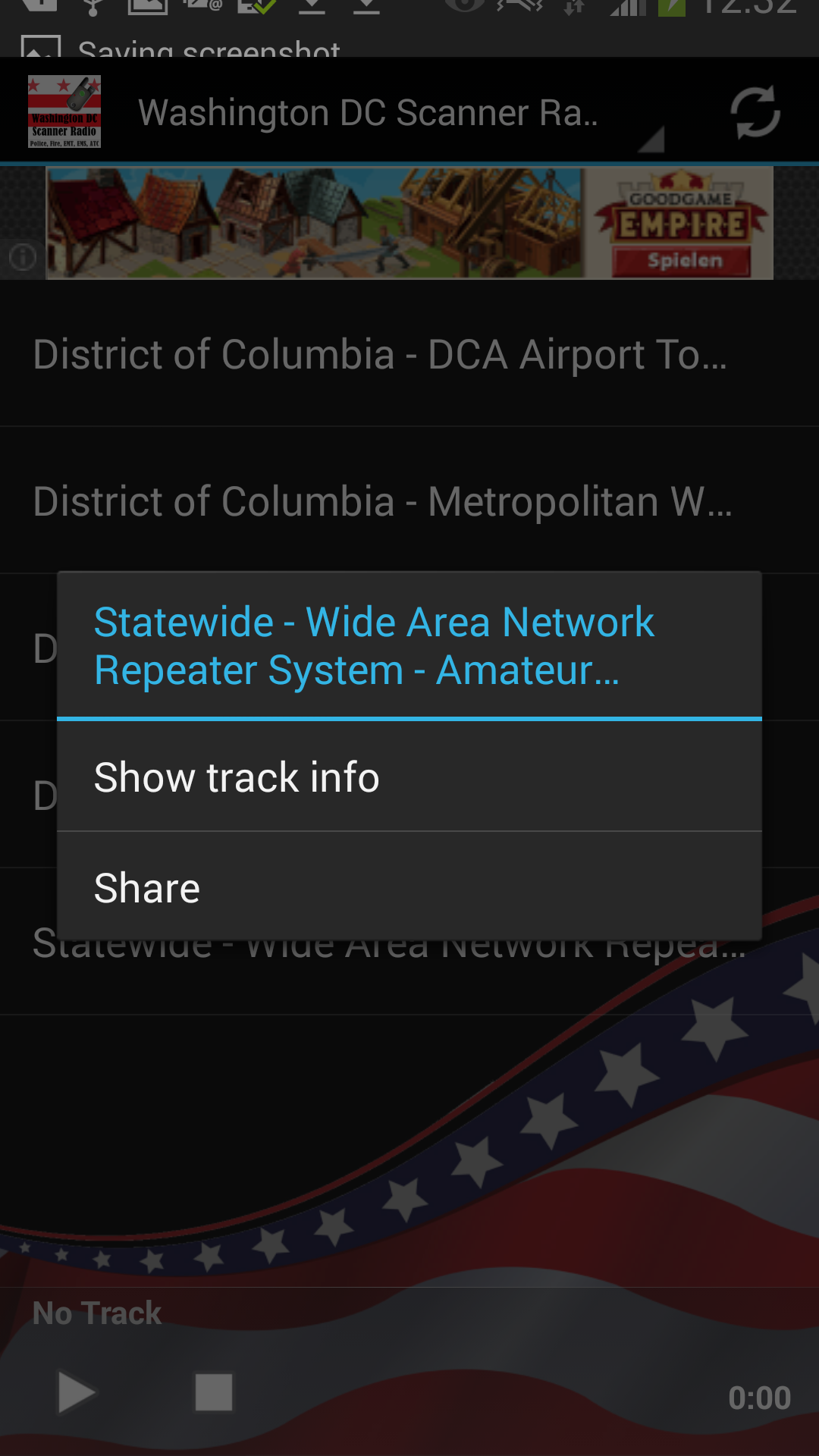Tap the Statewide Wide Area Network popup header
Image resolution: width=819 pixels, height=1456 pixels.
[x=375, y=645]
